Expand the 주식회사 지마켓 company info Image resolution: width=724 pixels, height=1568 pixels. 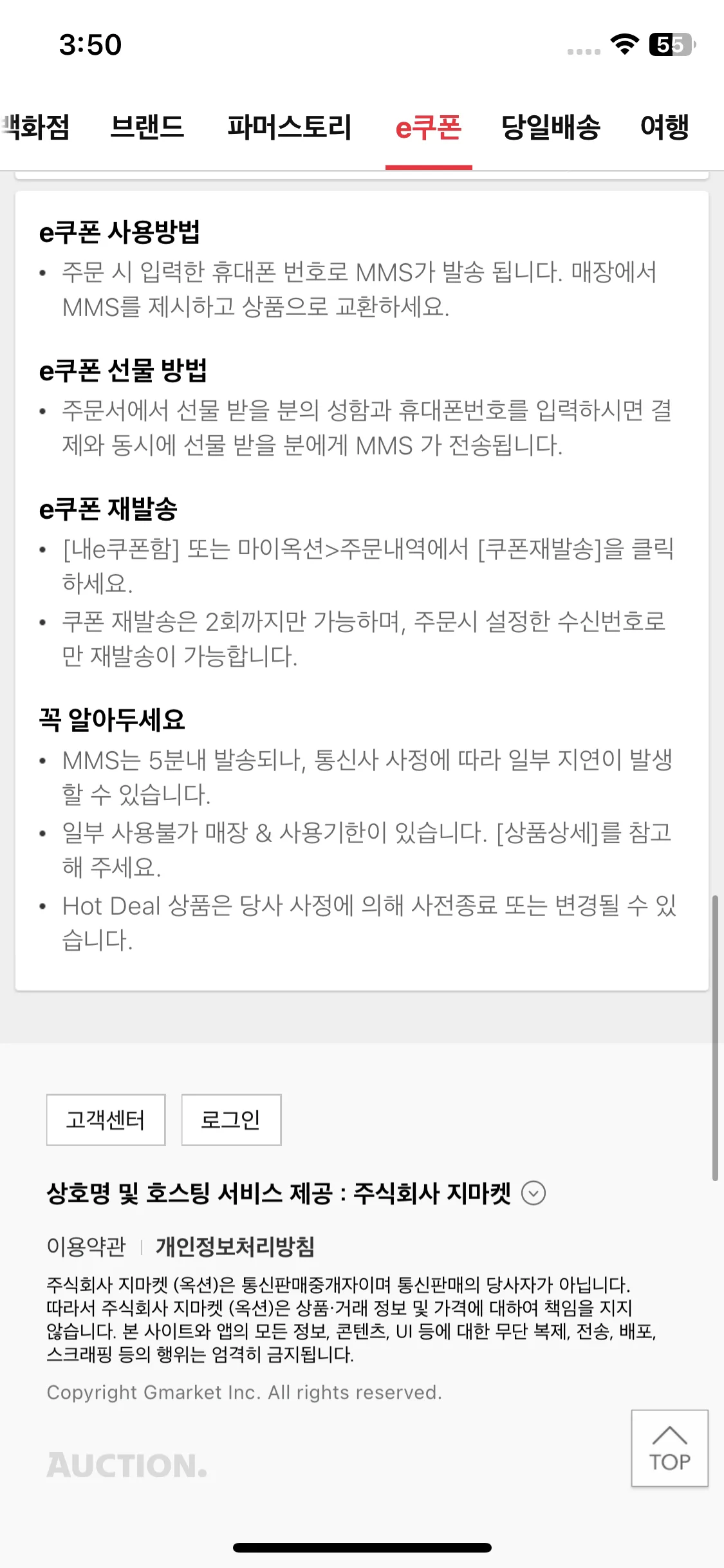click(x=533, y=1193)
